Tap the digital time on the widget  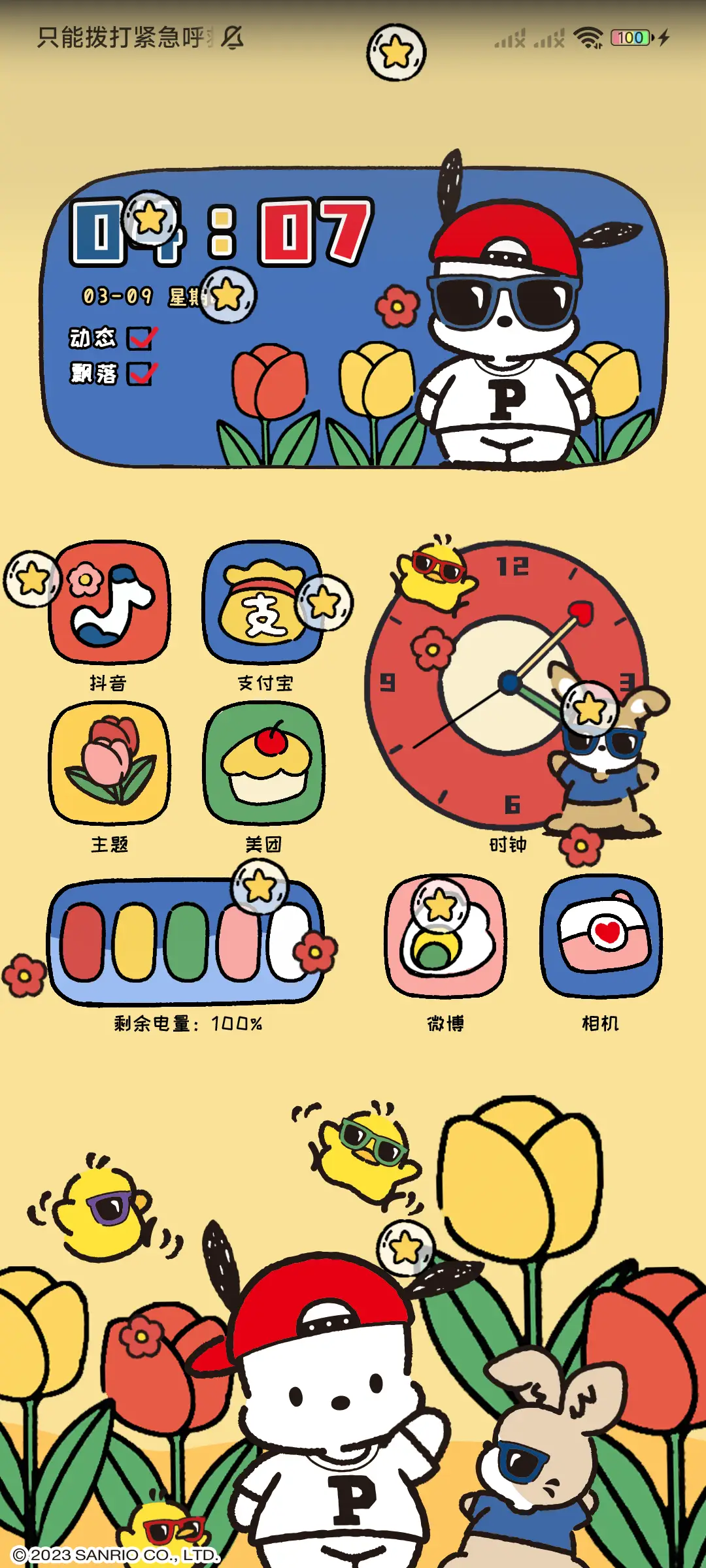(222, 232)
